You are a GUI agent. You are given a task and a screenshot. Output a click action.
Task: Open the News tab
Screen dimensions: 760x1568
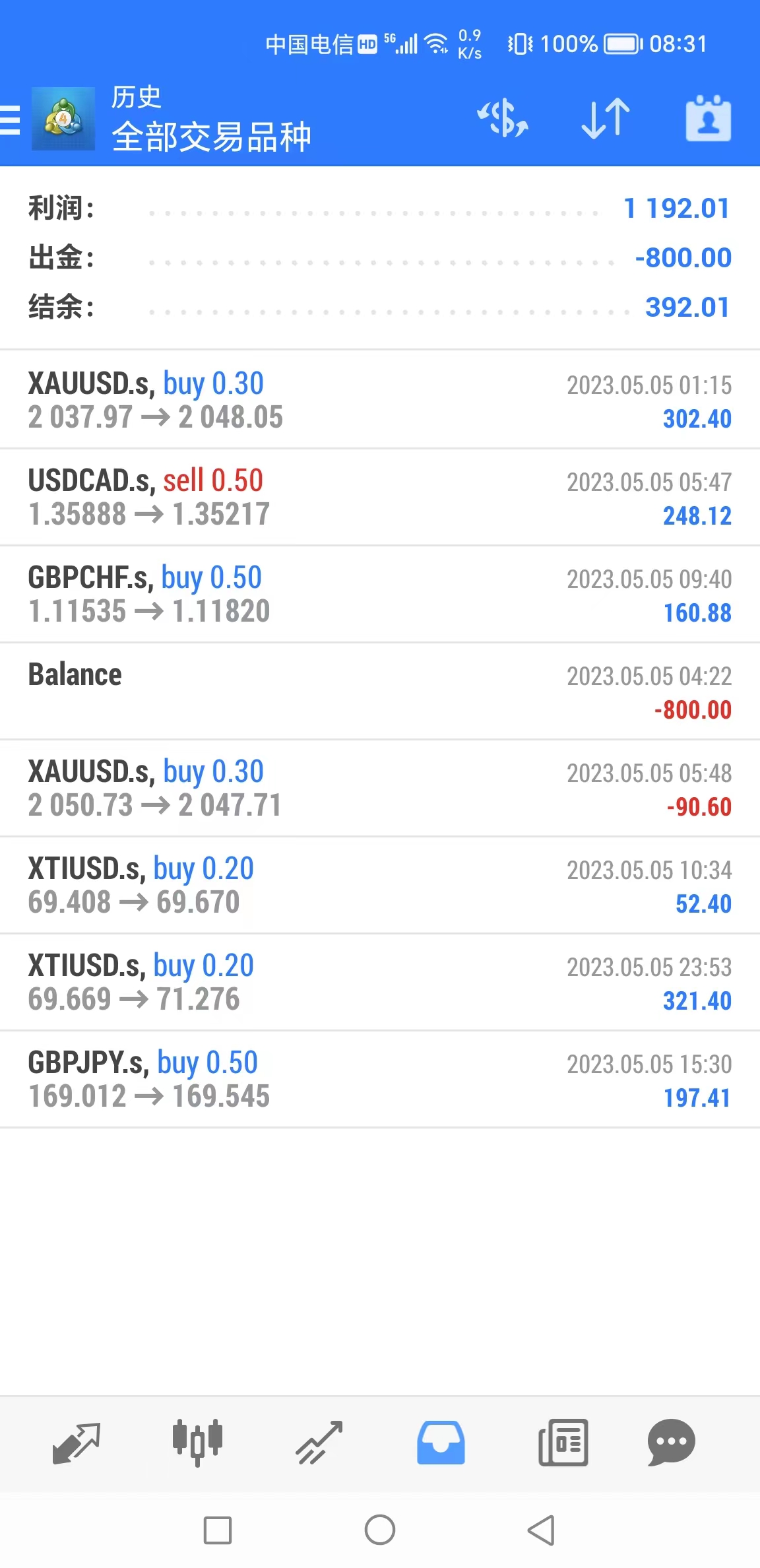tap(563, 1442)
